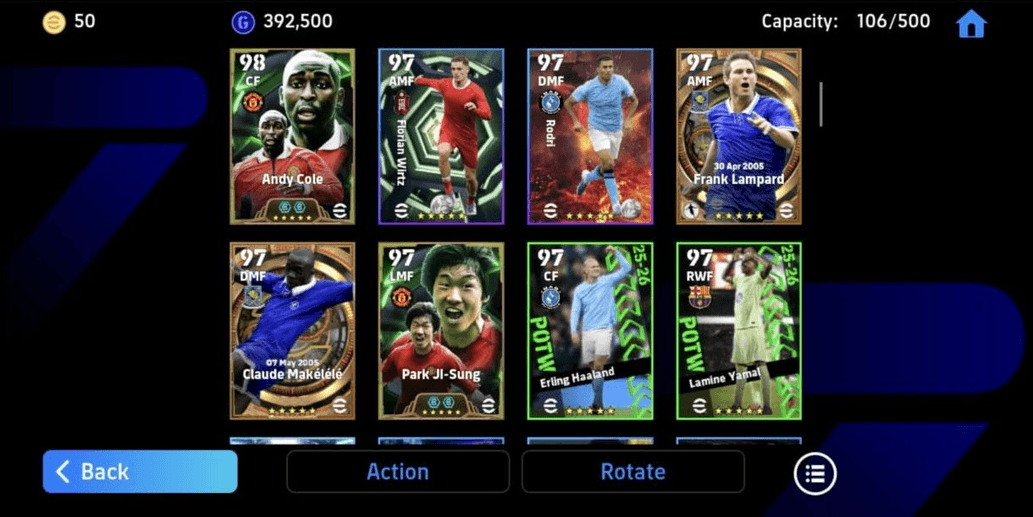
Task: Open the list menu icon
Action: [x=815, y=474]
